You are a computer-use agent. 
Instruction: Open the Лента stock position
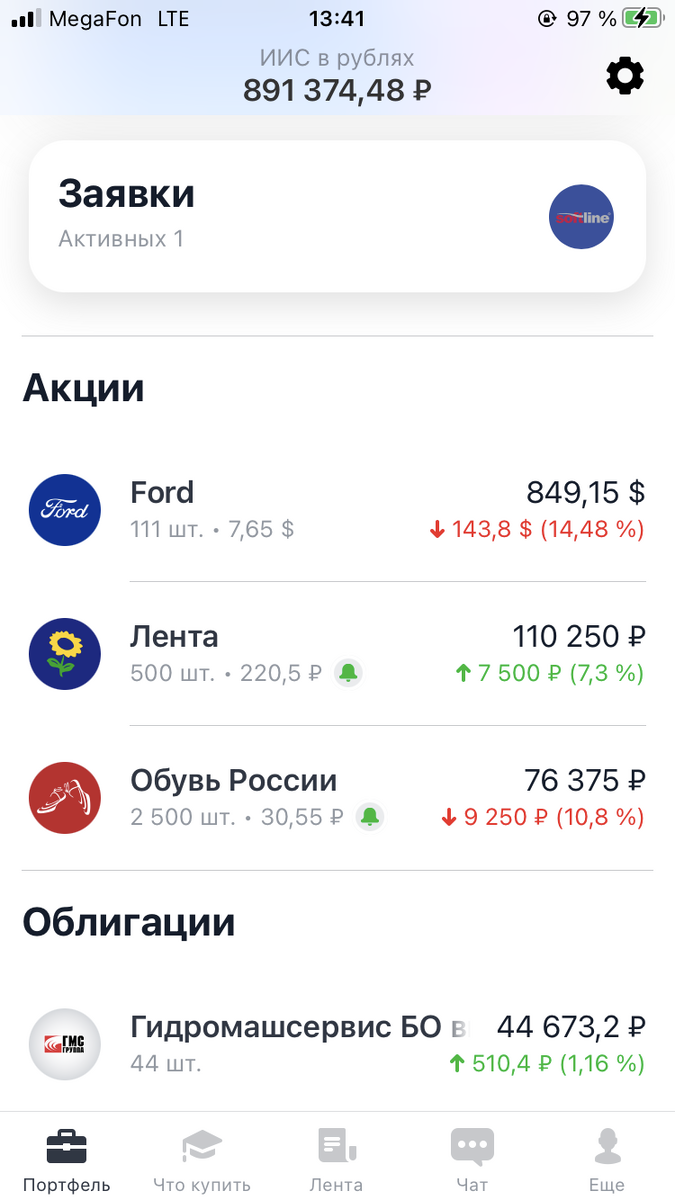coord(337,654)
